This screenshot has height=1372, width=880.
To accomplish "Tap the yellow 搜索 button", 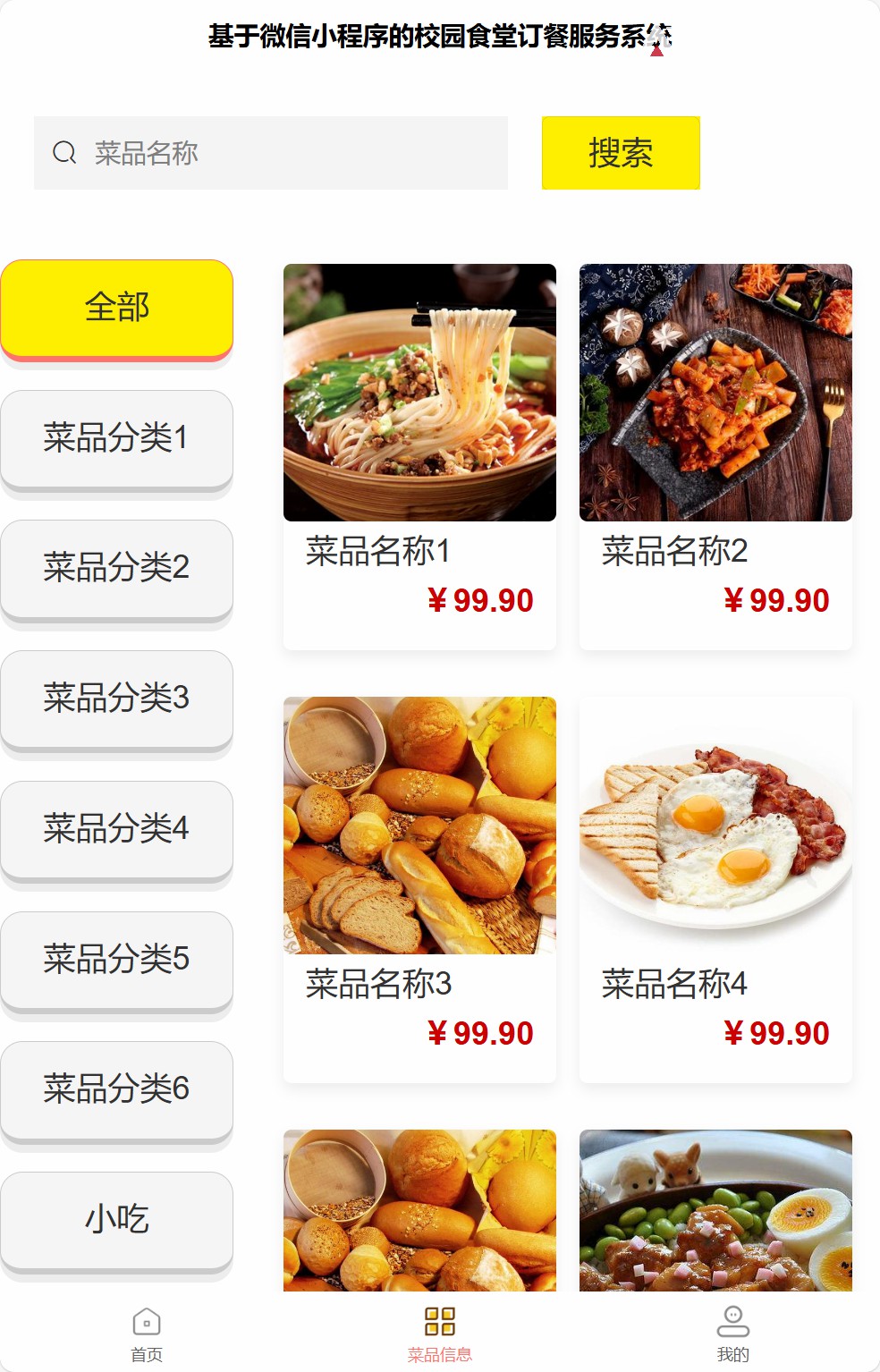I will 621,153.
